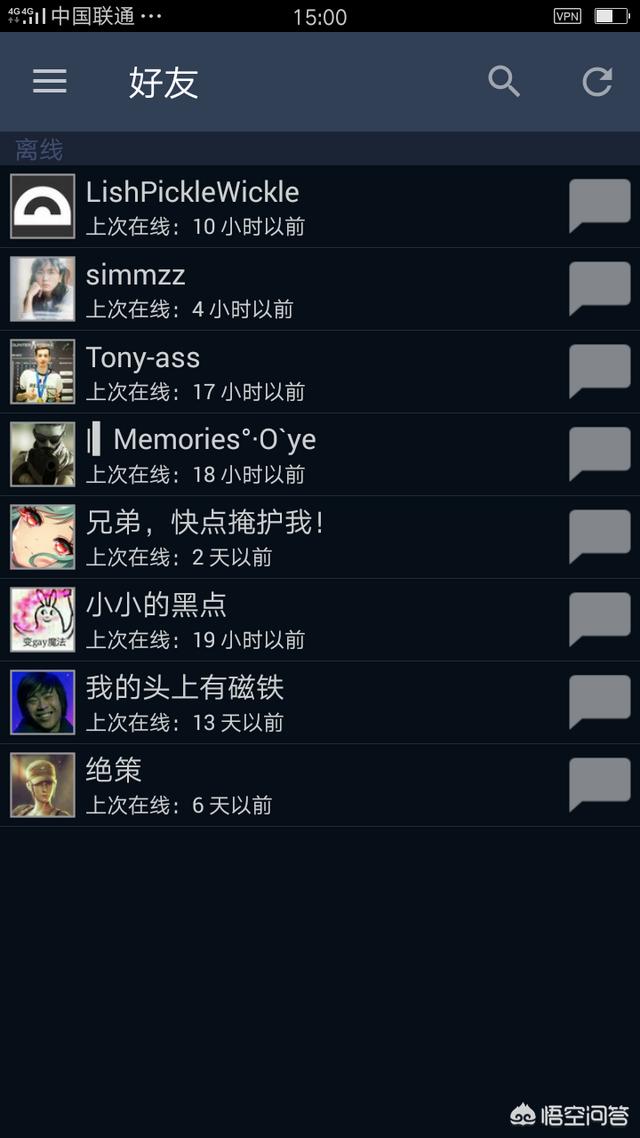Start chat with LishPickleWickle

coord(599,206)
